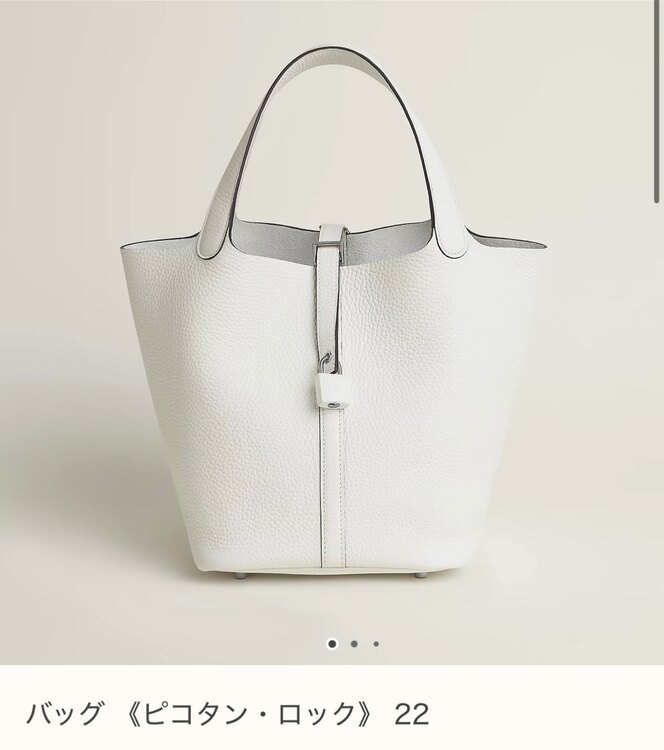Open the white Picotin Lock bag photo

pos(332,330)
